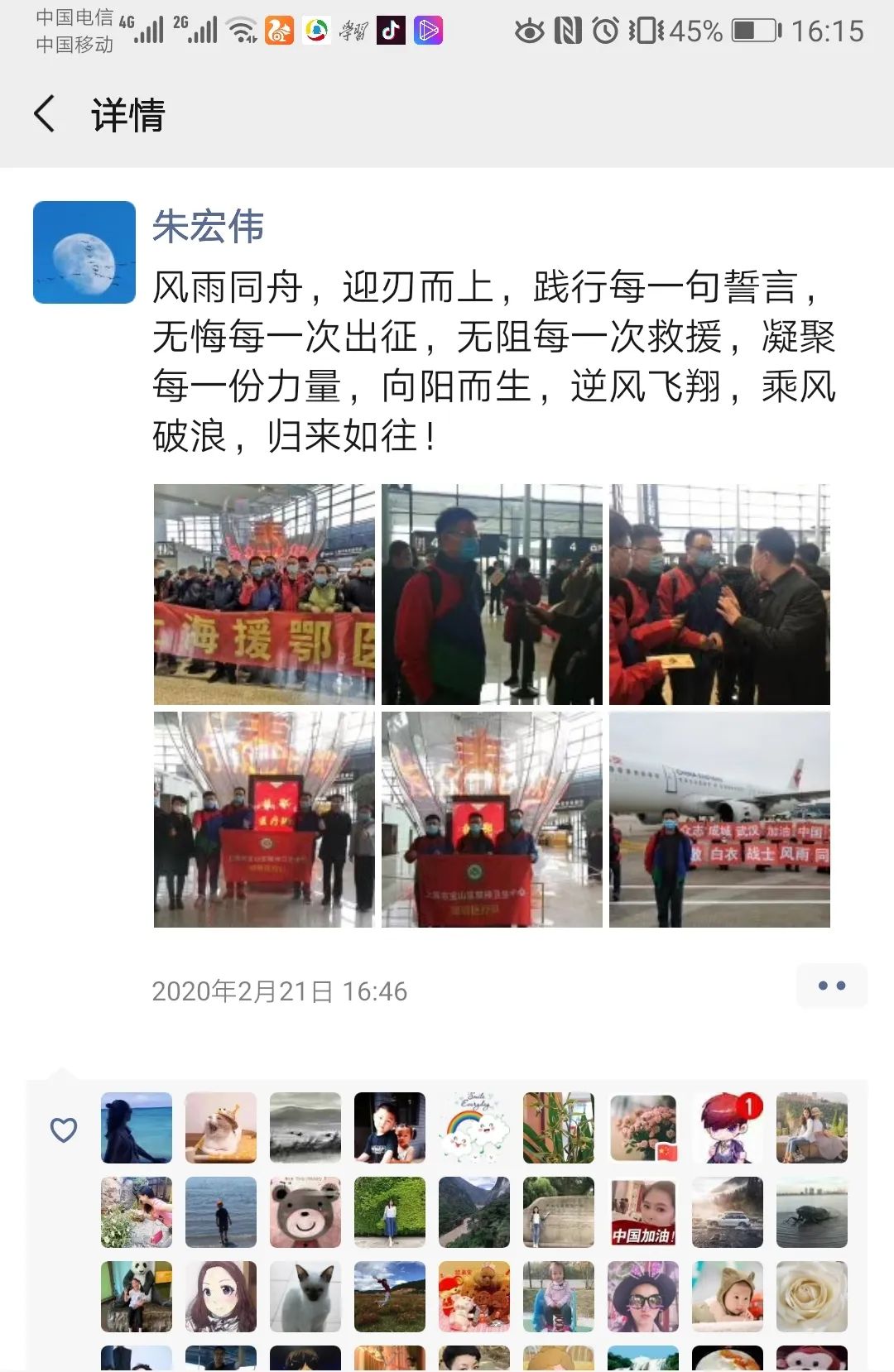Open the liker with the ocean avatar
Image resolution: width=894 pixels, height=1372 pixels.
(137, 1128)
